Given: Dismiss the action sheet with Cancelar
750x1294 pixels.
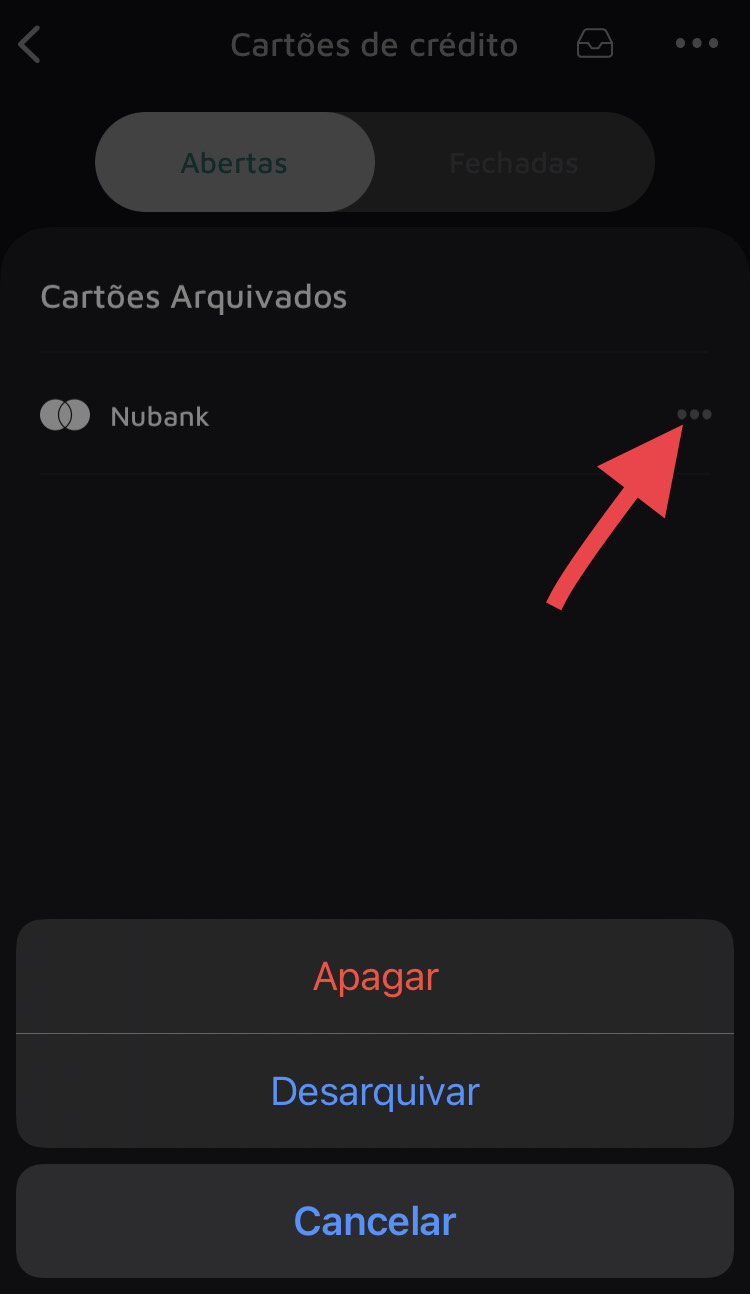Looking at the screenshot, I should coord(375,1221).
